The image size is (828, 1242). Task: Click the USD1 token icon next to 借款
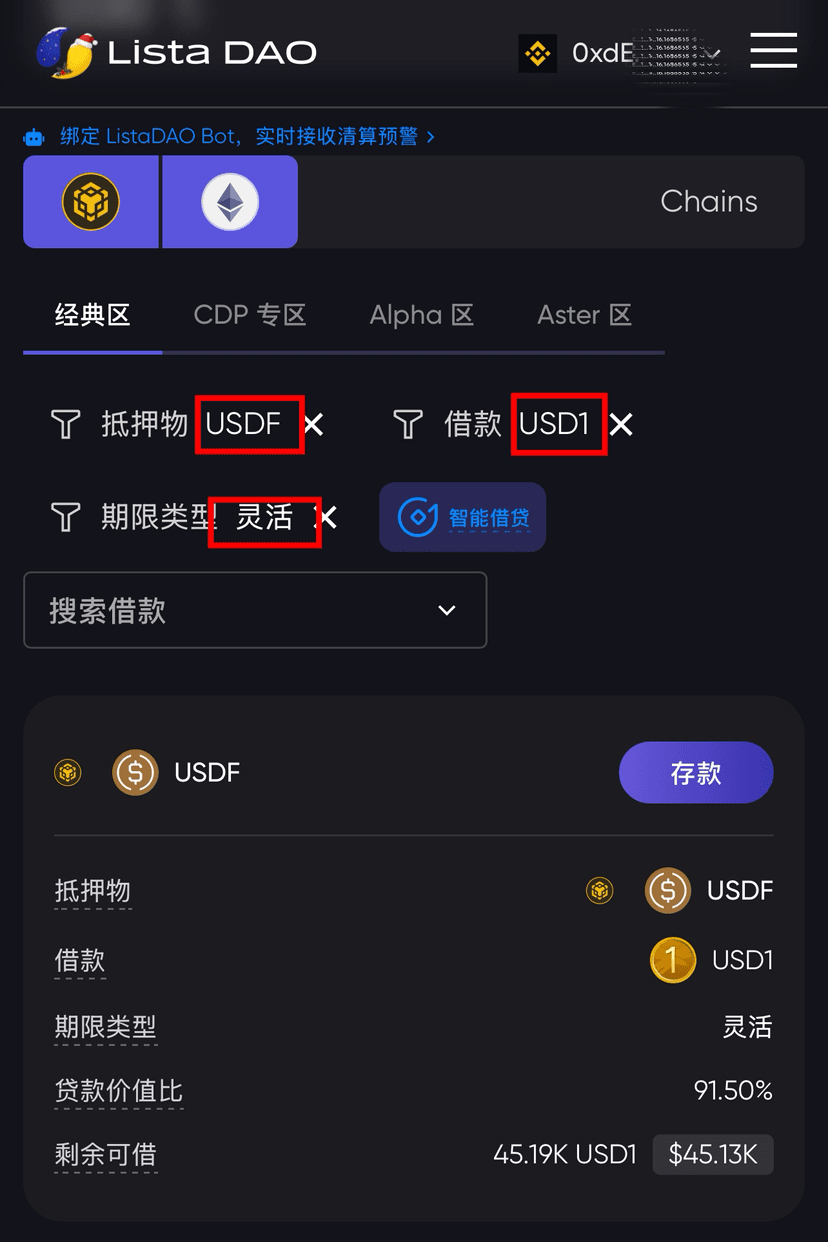coord(672,959)
